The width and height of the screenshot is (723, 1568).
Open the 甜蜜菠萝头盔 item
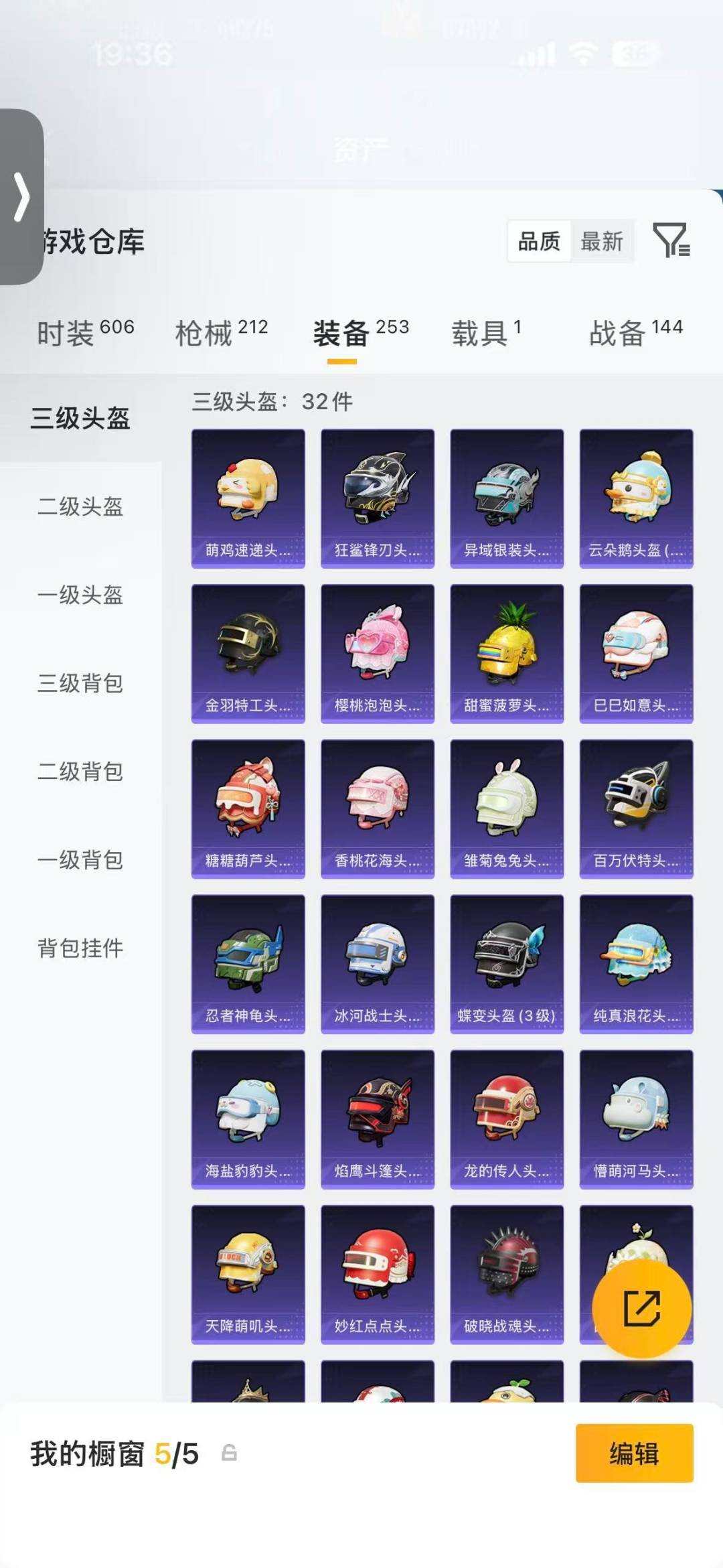coord(505,652)
